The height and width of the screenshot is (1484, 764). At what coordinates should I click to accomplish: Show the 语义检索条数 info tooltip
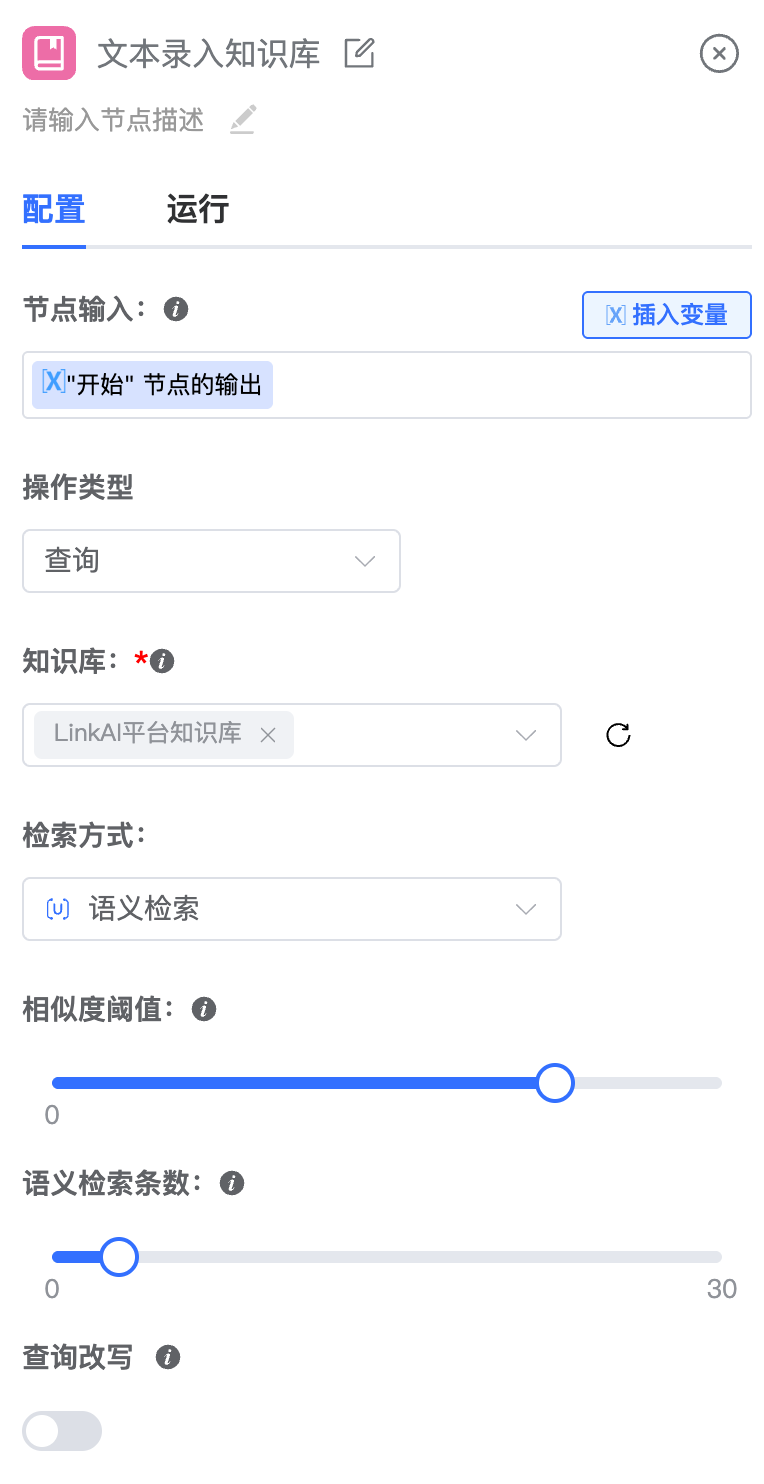point(232,1184)
